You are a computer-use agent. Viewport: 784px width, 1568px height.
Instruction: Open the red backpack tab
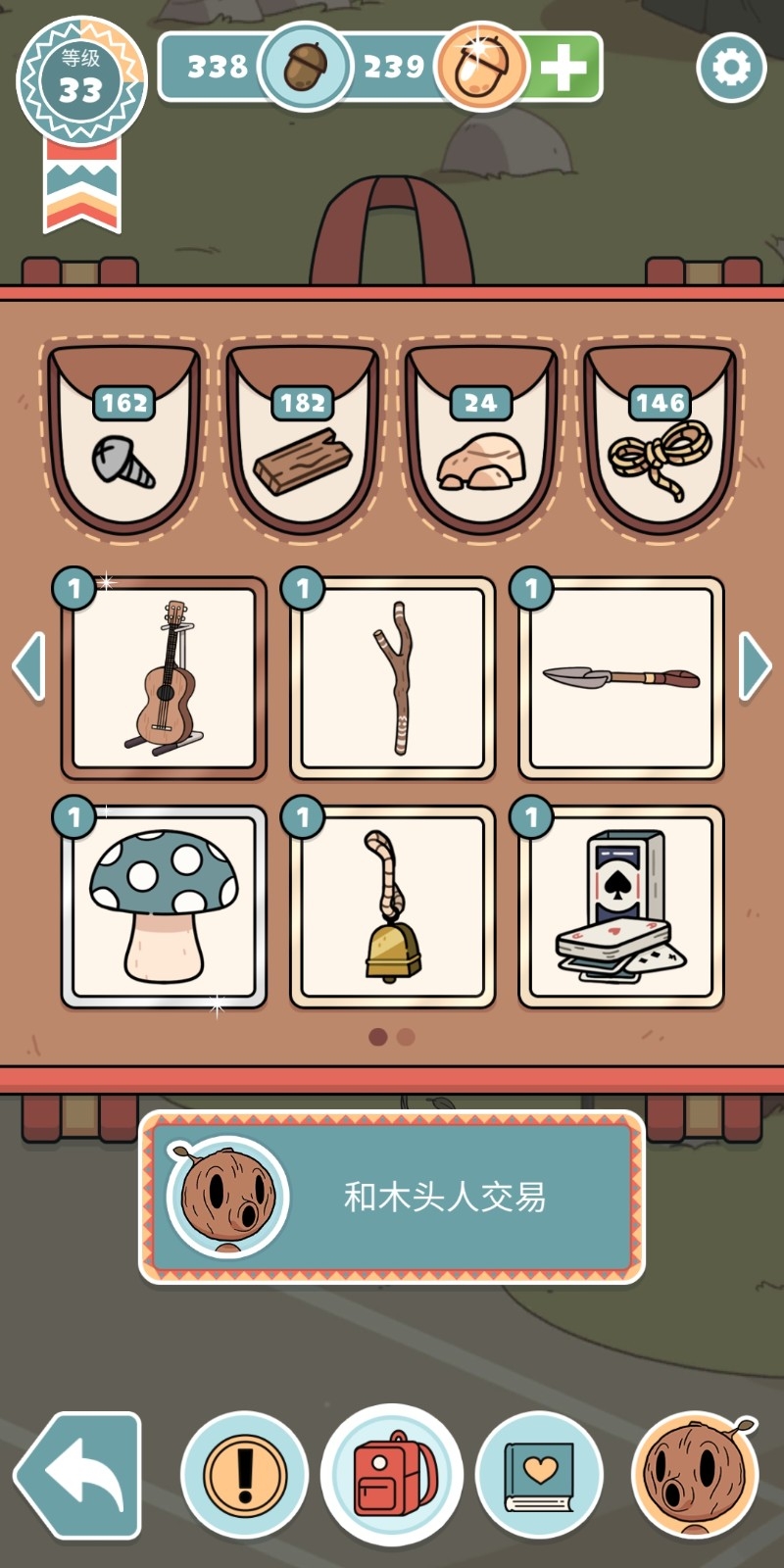point(392,1475)
